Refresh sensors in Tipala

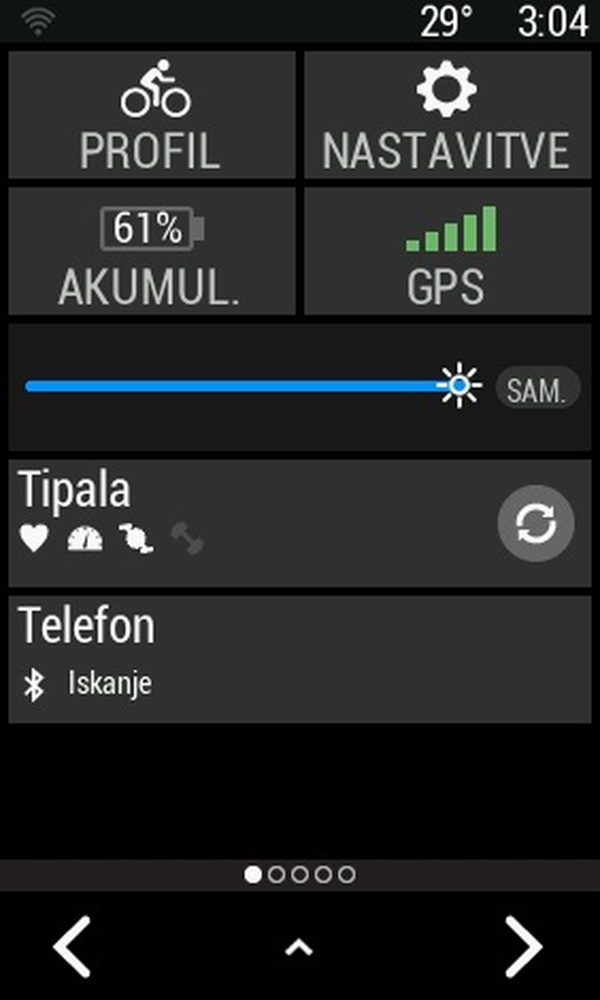click(x=536, y=523)
